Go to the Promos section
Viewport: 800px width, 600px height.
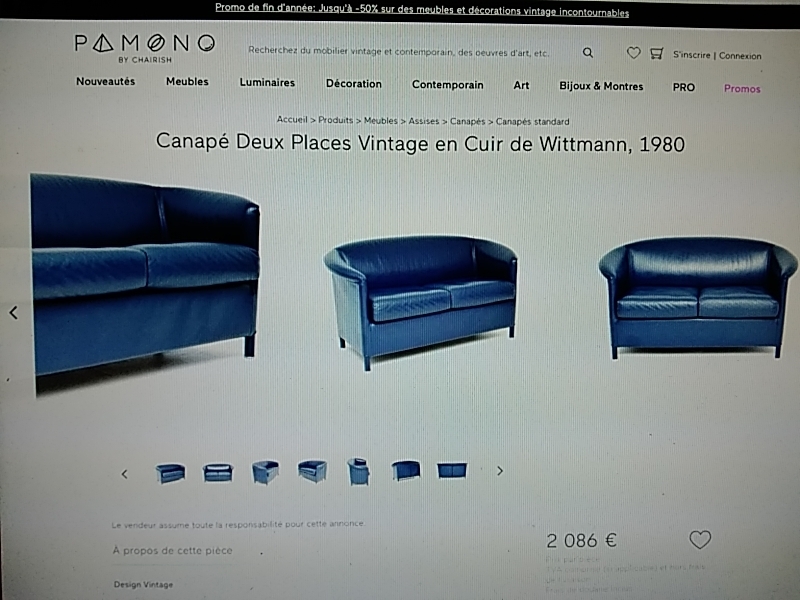(x=742, y=88)
